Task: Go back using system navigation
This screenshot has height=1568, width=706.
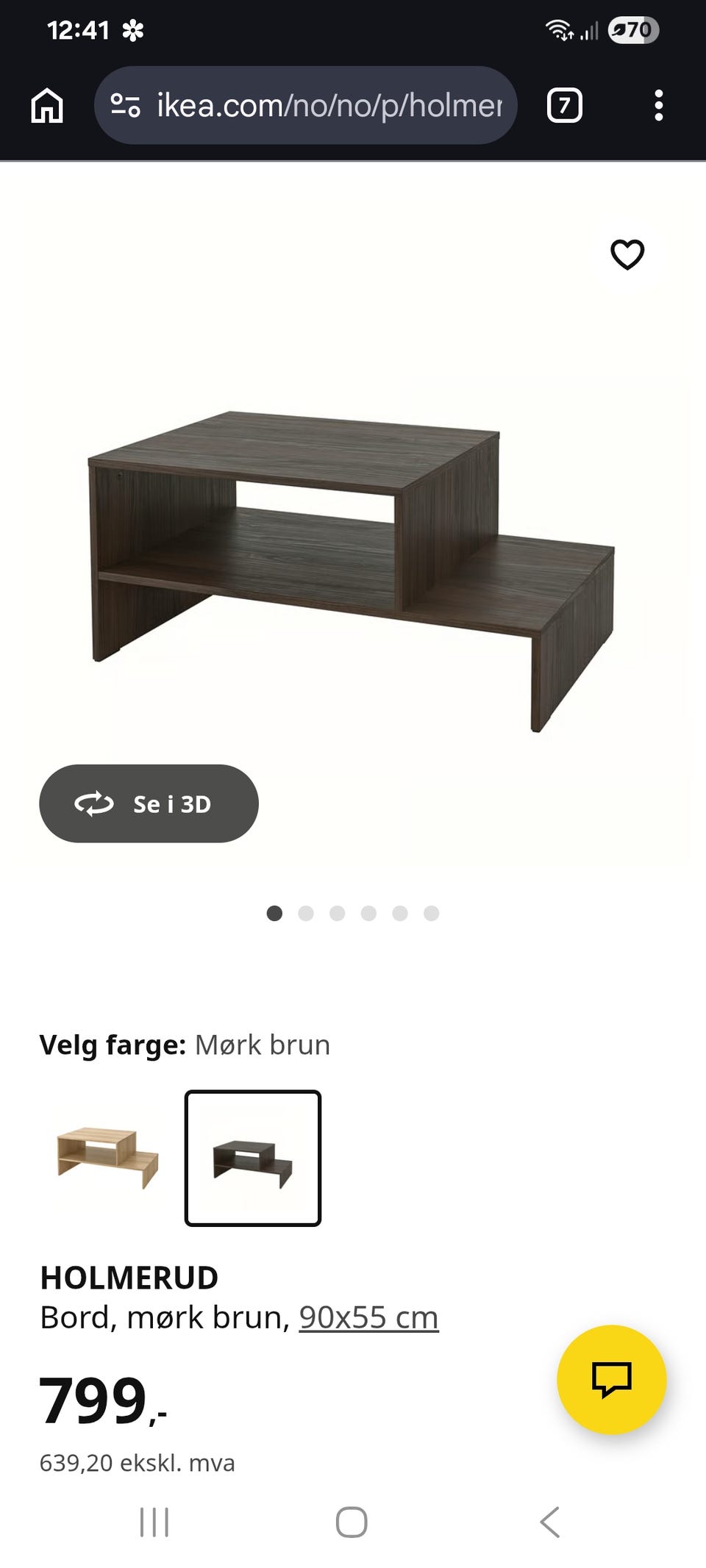Action: (x=550, y=1522)
